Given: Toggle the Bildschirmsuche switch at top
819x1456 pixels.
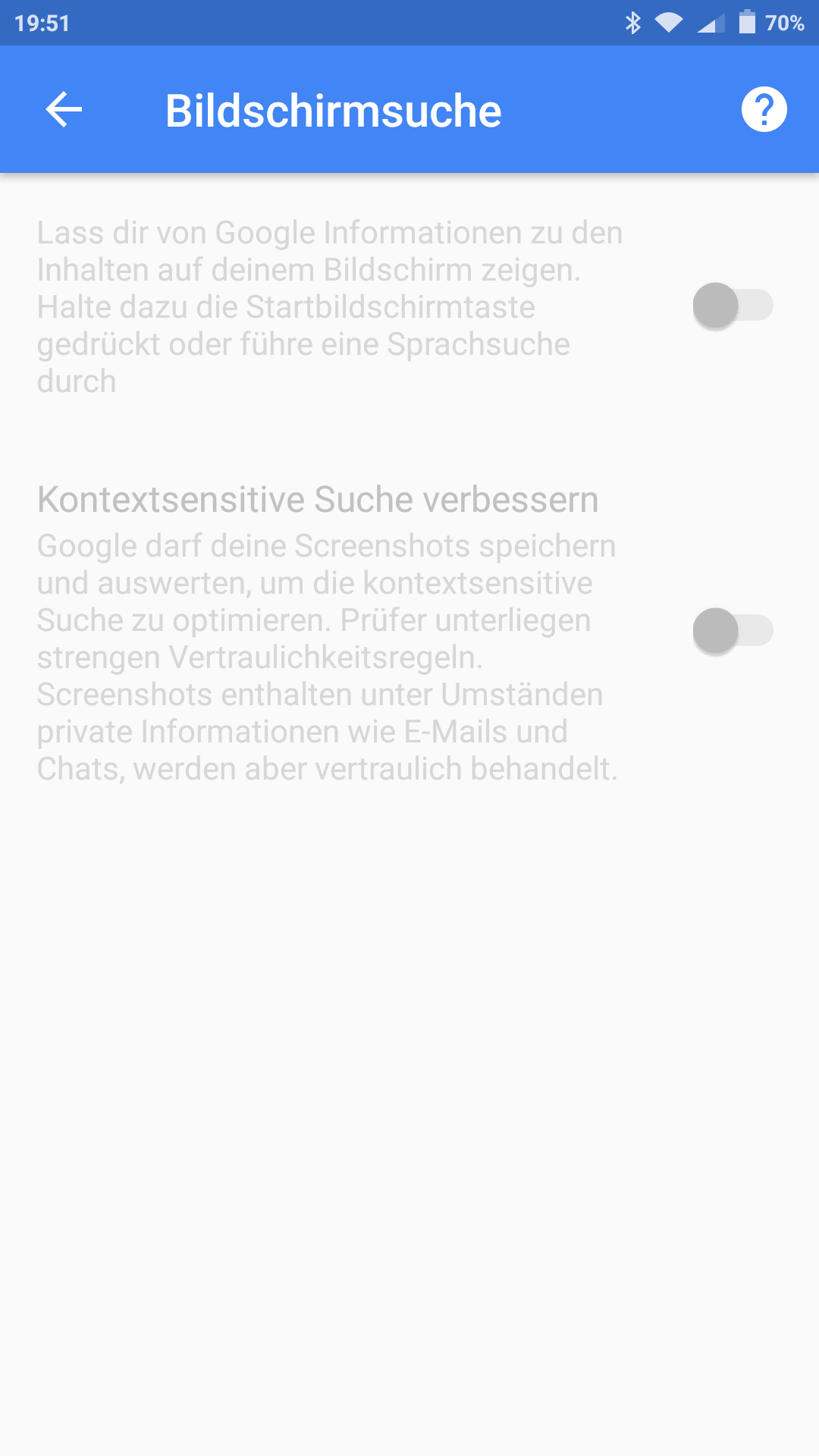Looking at the screenshot, I should pyautogui.click(x=733, y=306).
